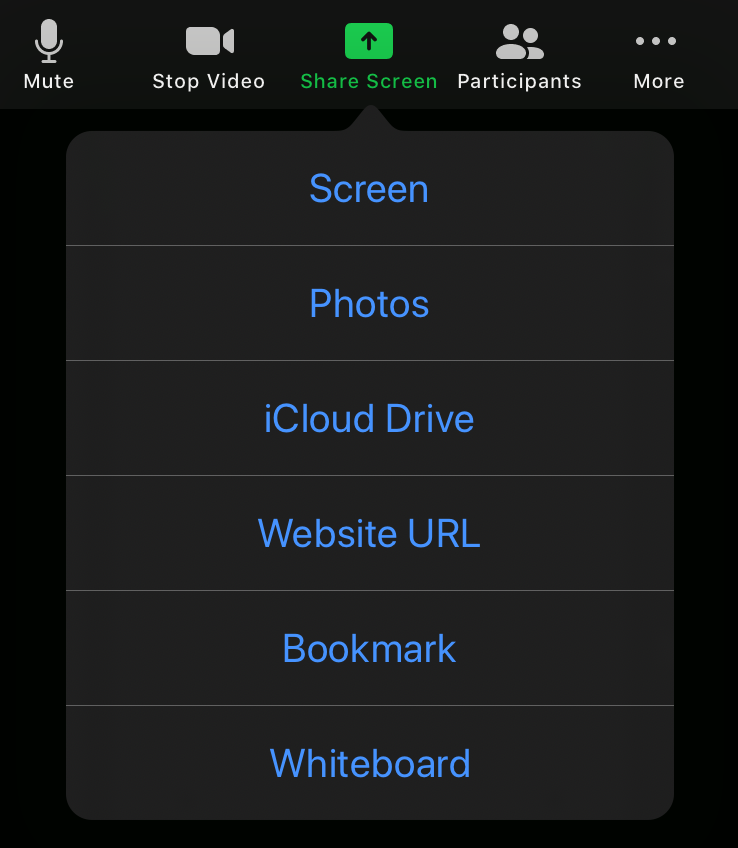Image resolution: width=738 pixels, height=848 pixels.
Task: Open a Bookmark to share
Action: 369,648
